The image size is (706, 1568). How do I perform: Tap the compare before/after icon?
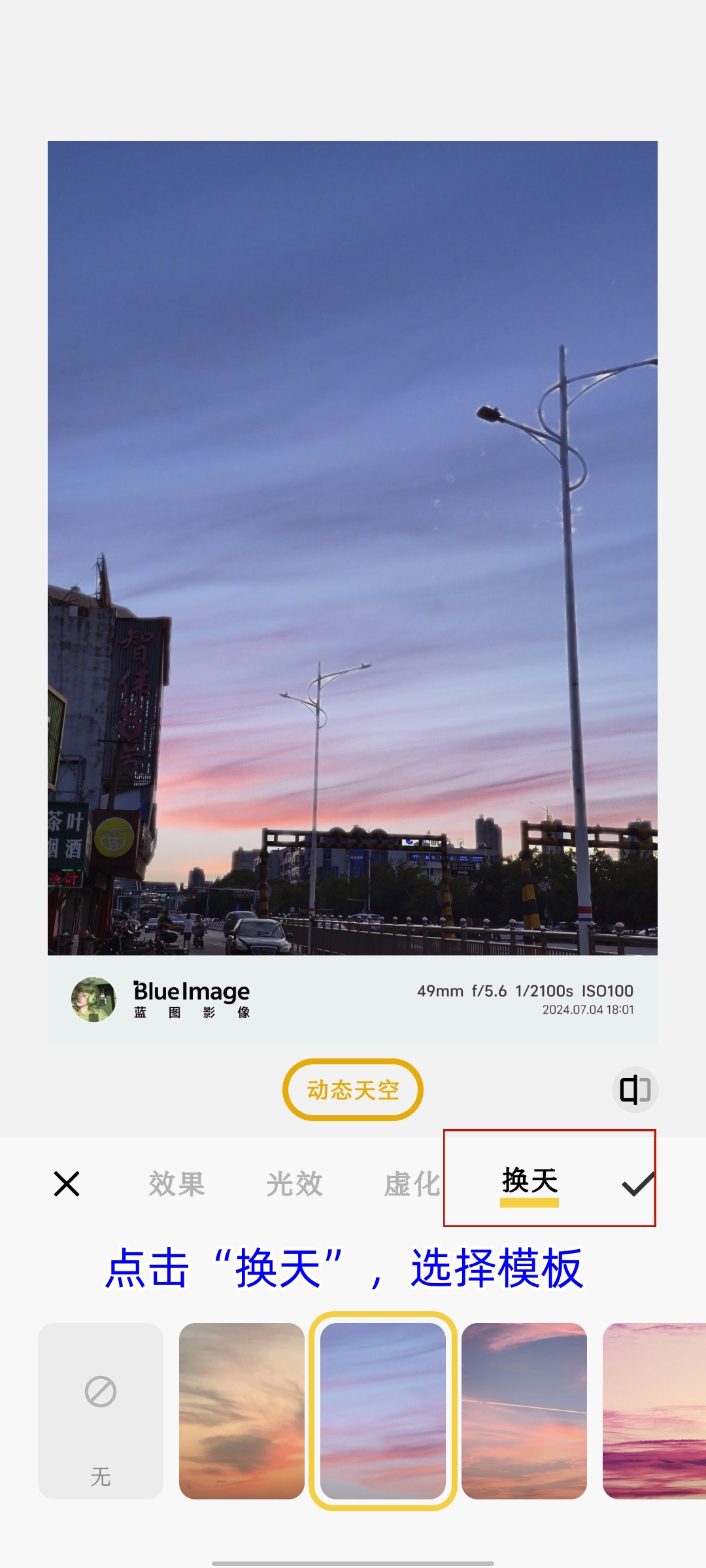pos(635,1090)
